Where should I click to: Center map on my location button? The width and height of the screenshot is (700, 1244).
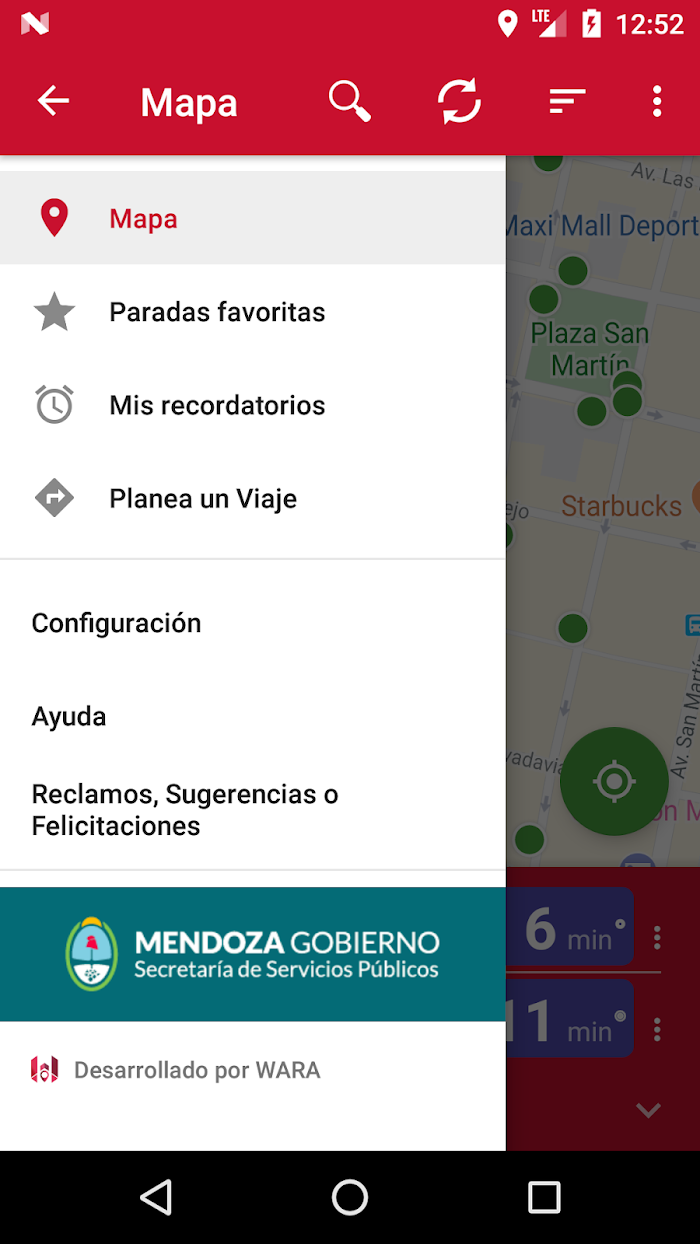[614, 781]
